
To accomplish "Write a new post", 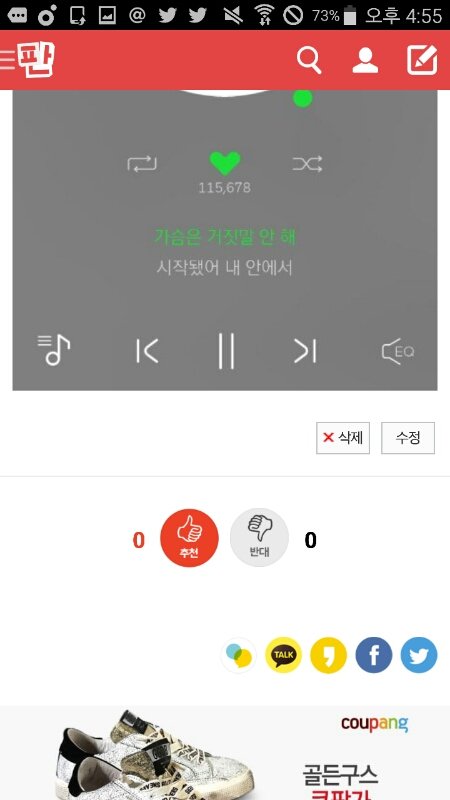I will [x=422, y=60].
